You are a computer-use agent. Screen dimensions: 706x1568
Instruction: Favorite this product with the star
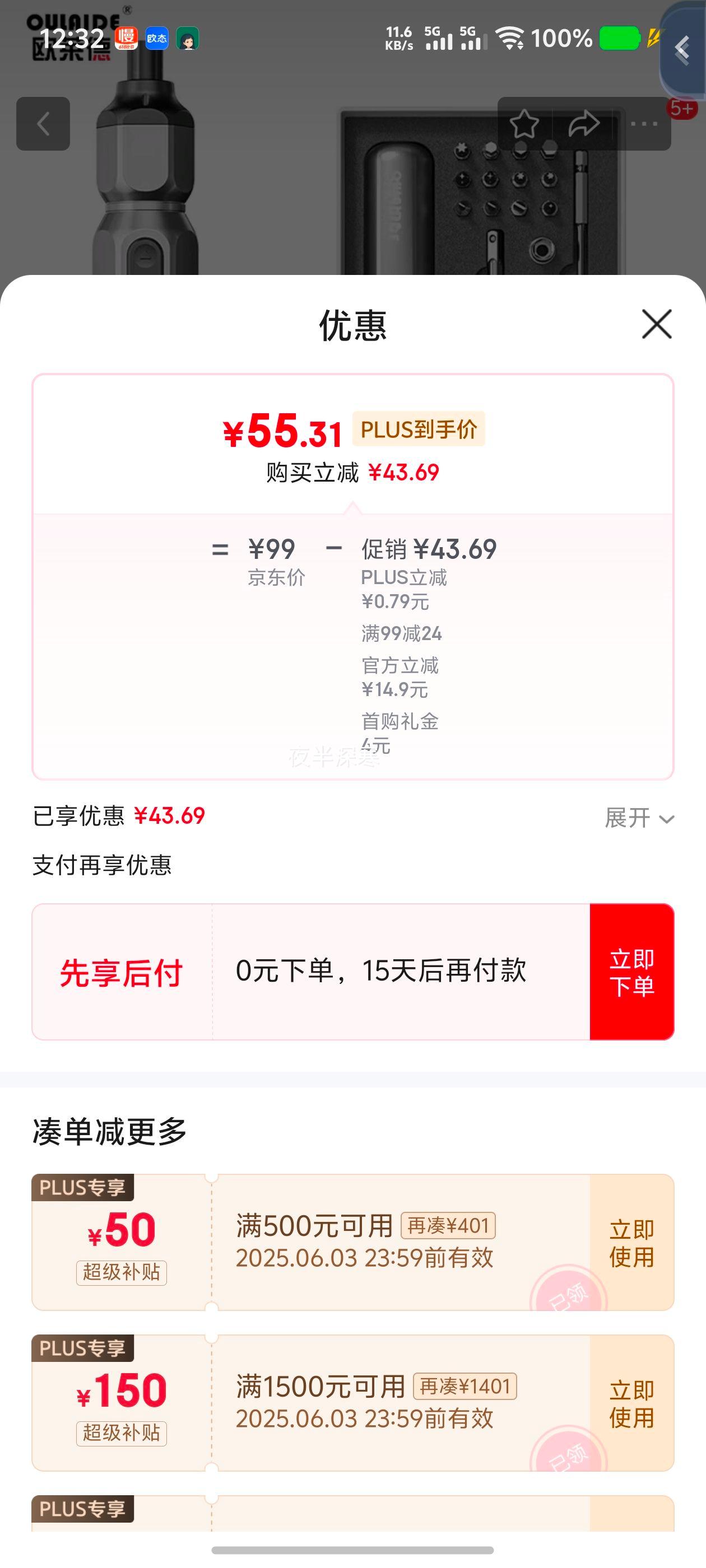[524, 124]
